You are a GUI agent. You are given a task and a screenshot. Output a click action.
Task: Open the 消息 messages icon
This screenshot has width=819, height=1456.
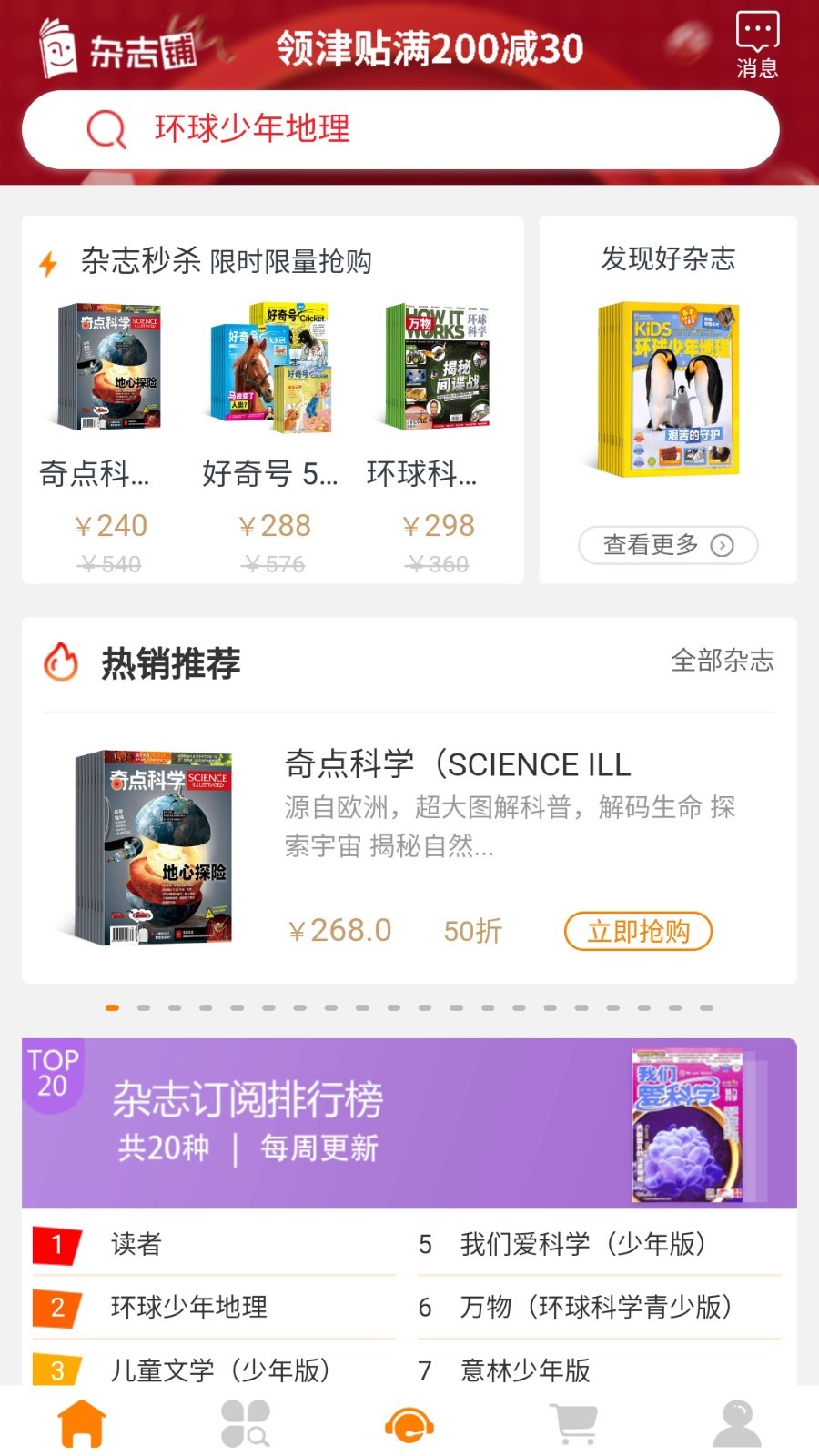coord(756,45)
